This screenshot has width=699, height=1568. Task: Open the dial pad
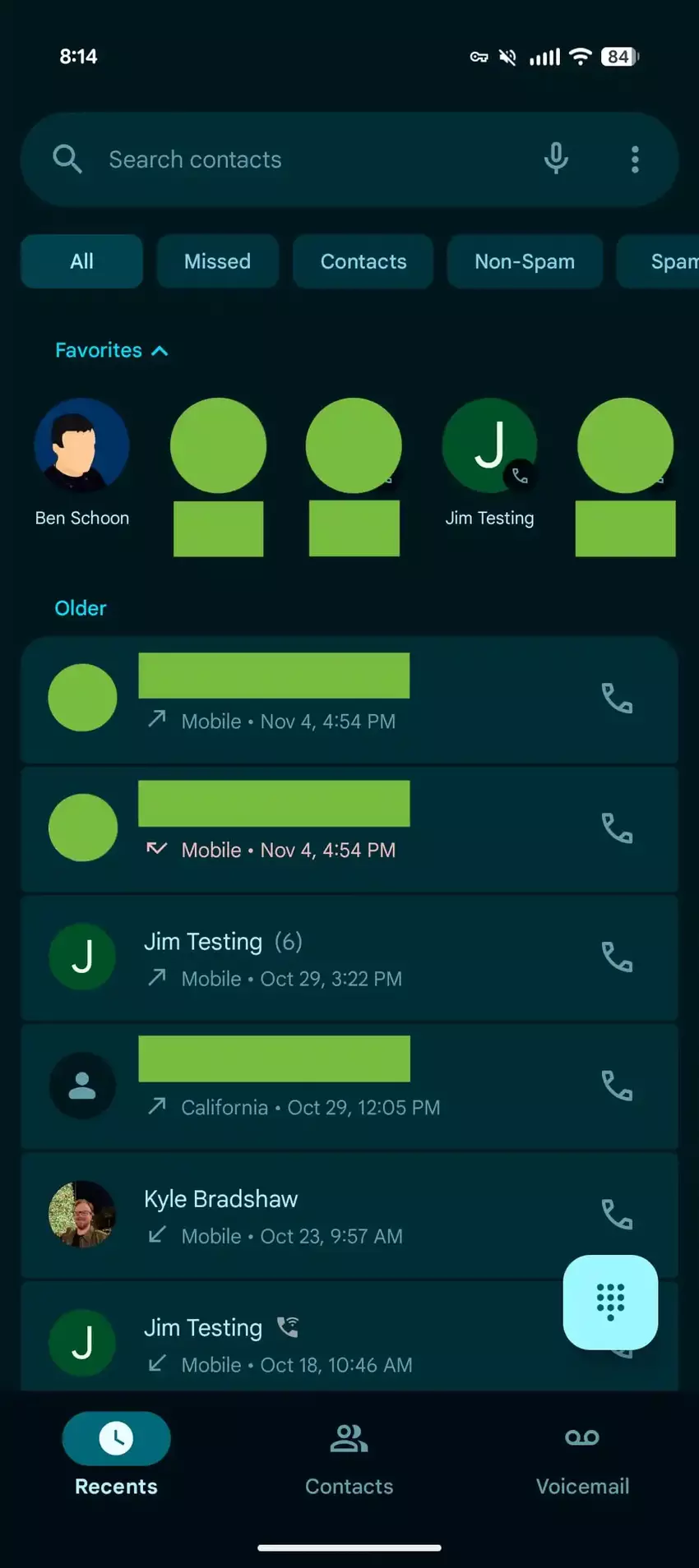click(610, 1302)
